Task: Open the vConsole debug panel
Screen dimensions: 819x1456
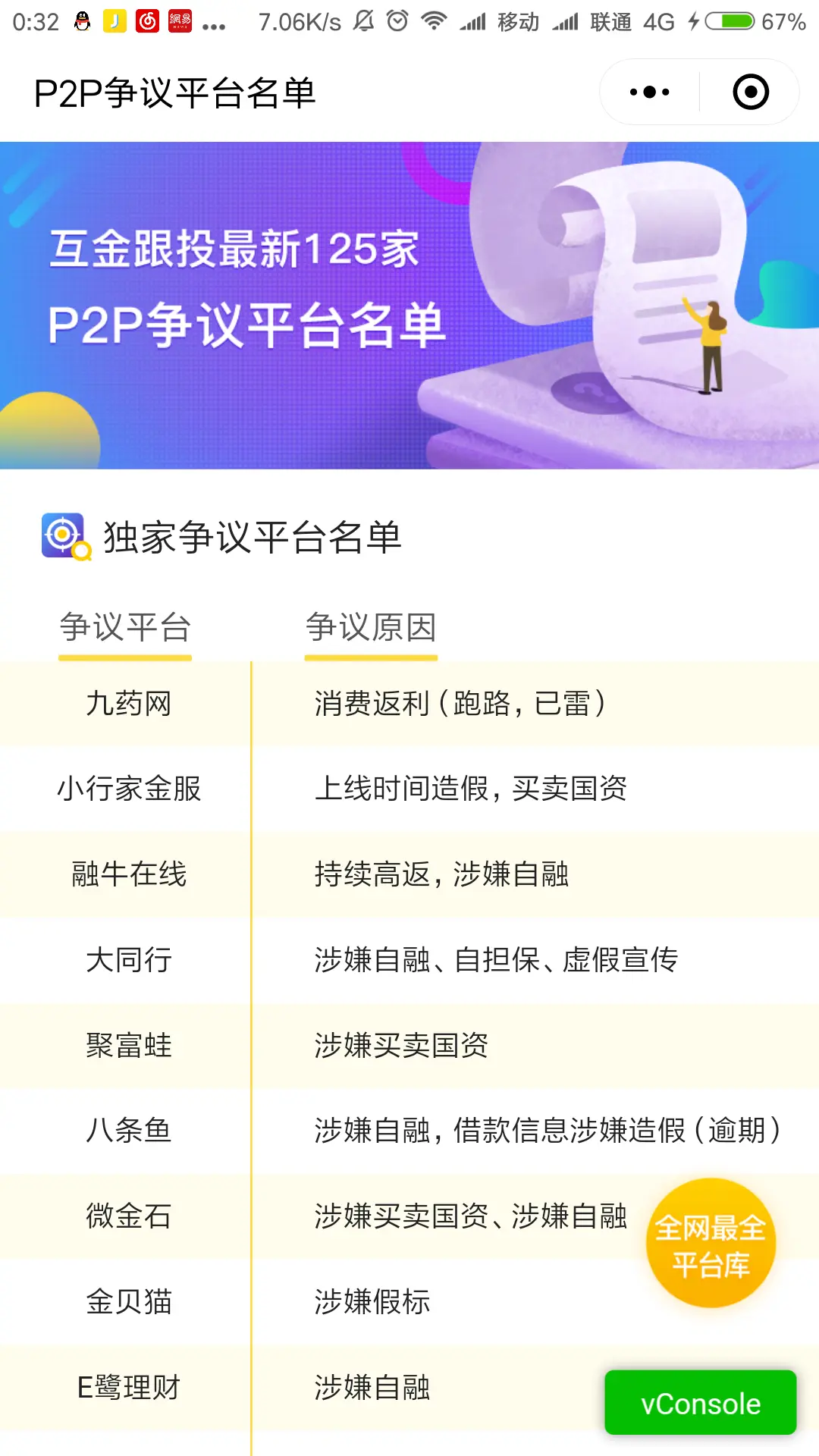Action: click(700, 1403)
